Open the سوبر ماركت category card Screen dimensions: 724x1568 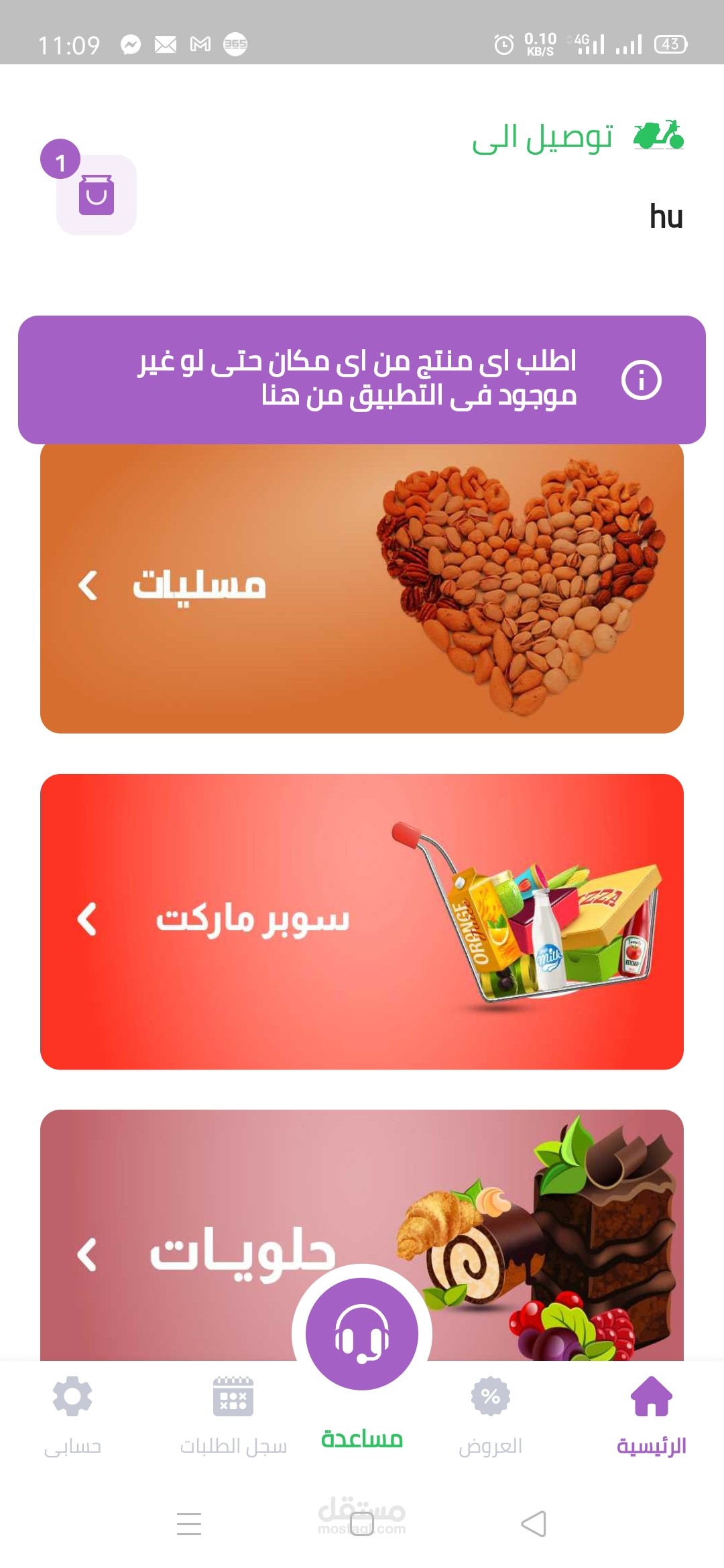pyautogui.click(x=362, y=921)
